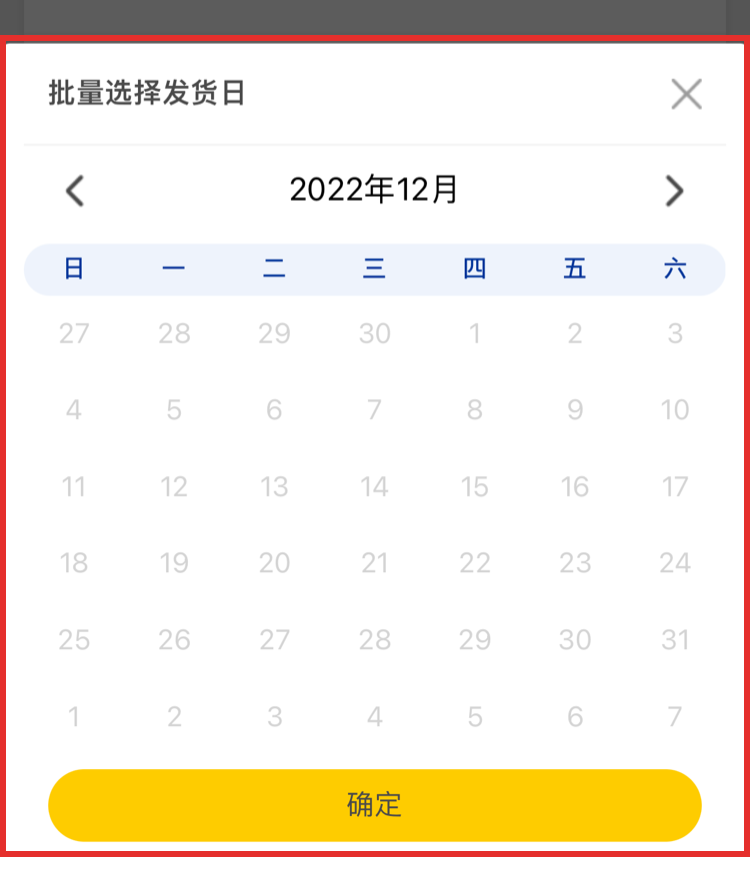Close the 批量选择发货日 dialog
750x877 pixels.
(x=686, y=94)
